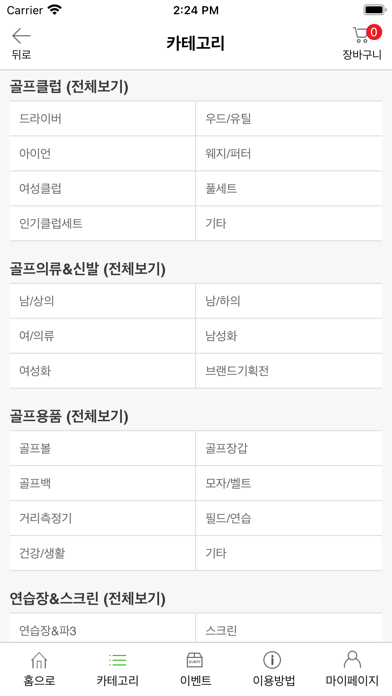This screenshot has height=696, width=392.
Task: Choose the 웨지/퍼터 category
Action: point(289,154)
